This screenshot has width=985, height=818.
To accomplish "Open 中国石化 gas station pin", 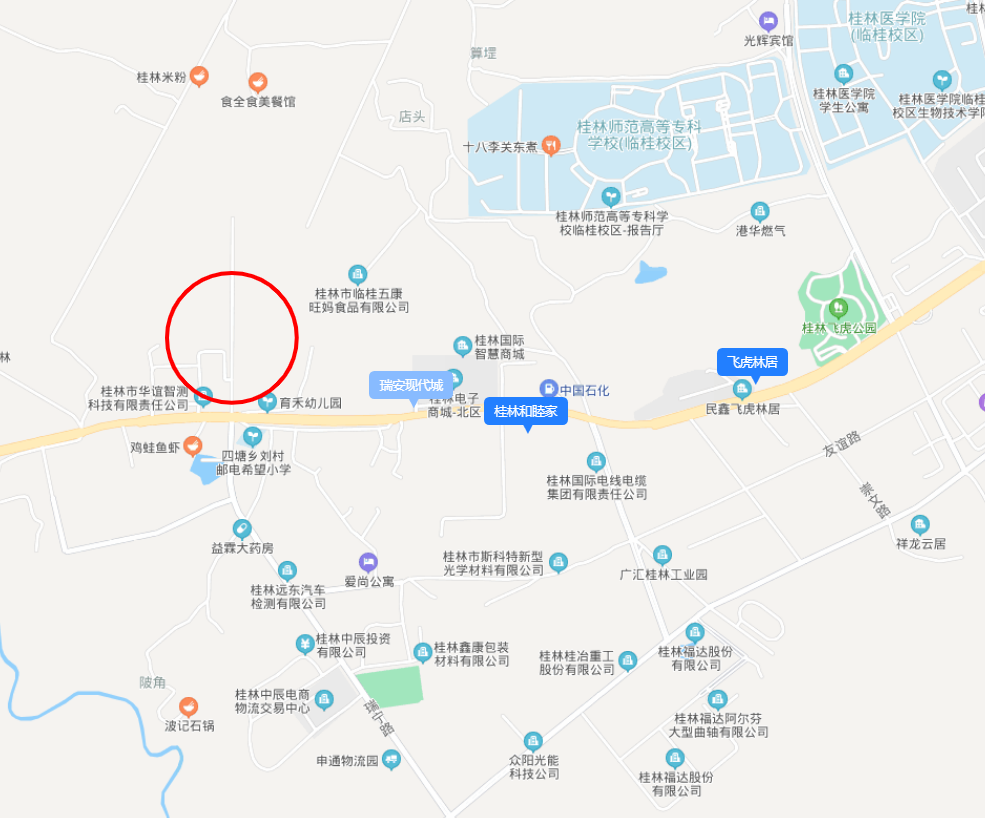I will tap(548, 388).
